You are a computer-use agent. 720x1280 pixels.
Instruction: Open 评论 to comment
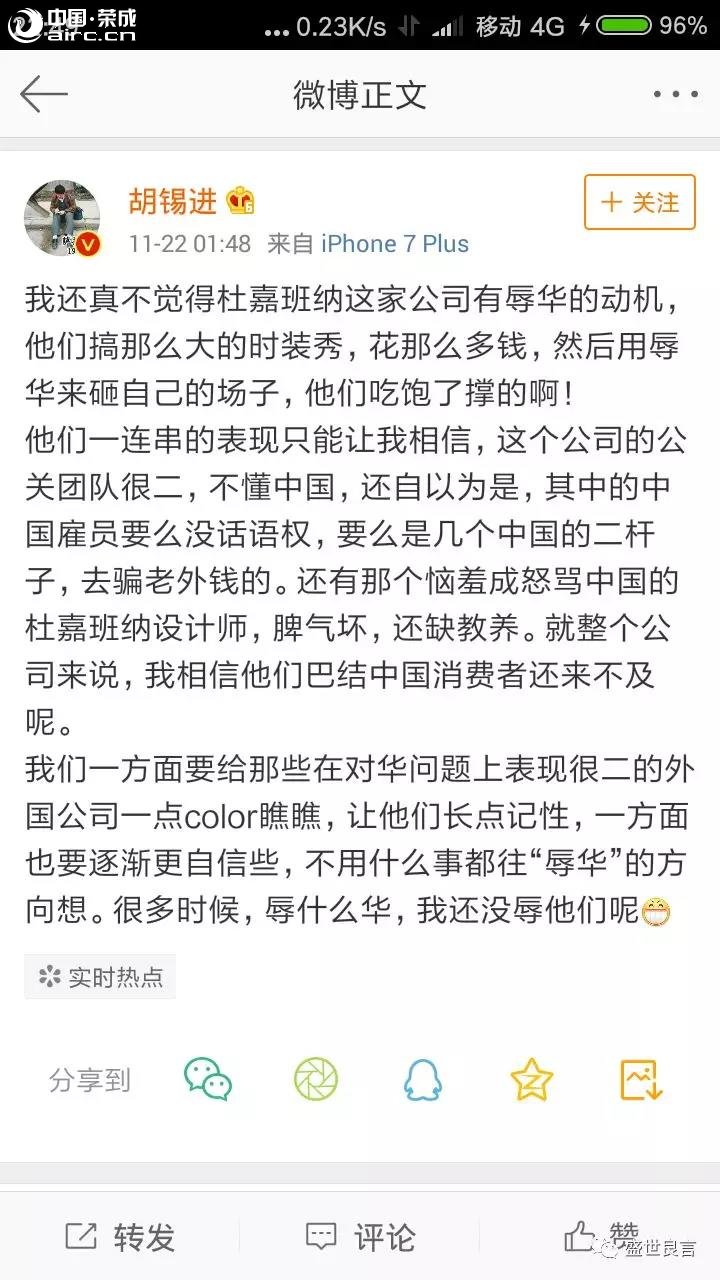(360, 1237)
